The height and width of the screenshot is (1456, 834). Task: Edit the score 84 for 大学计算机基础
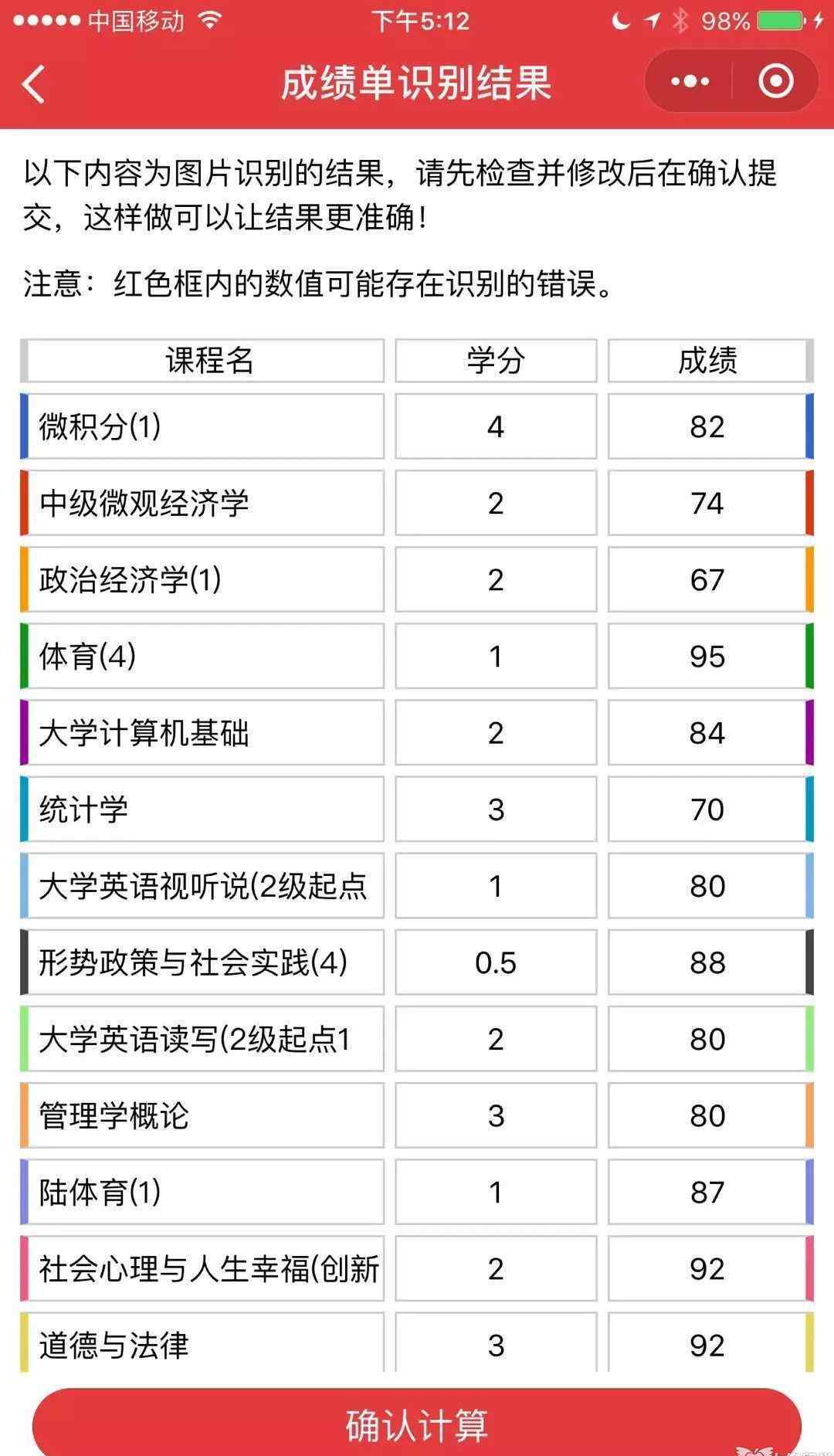point(707,732)
